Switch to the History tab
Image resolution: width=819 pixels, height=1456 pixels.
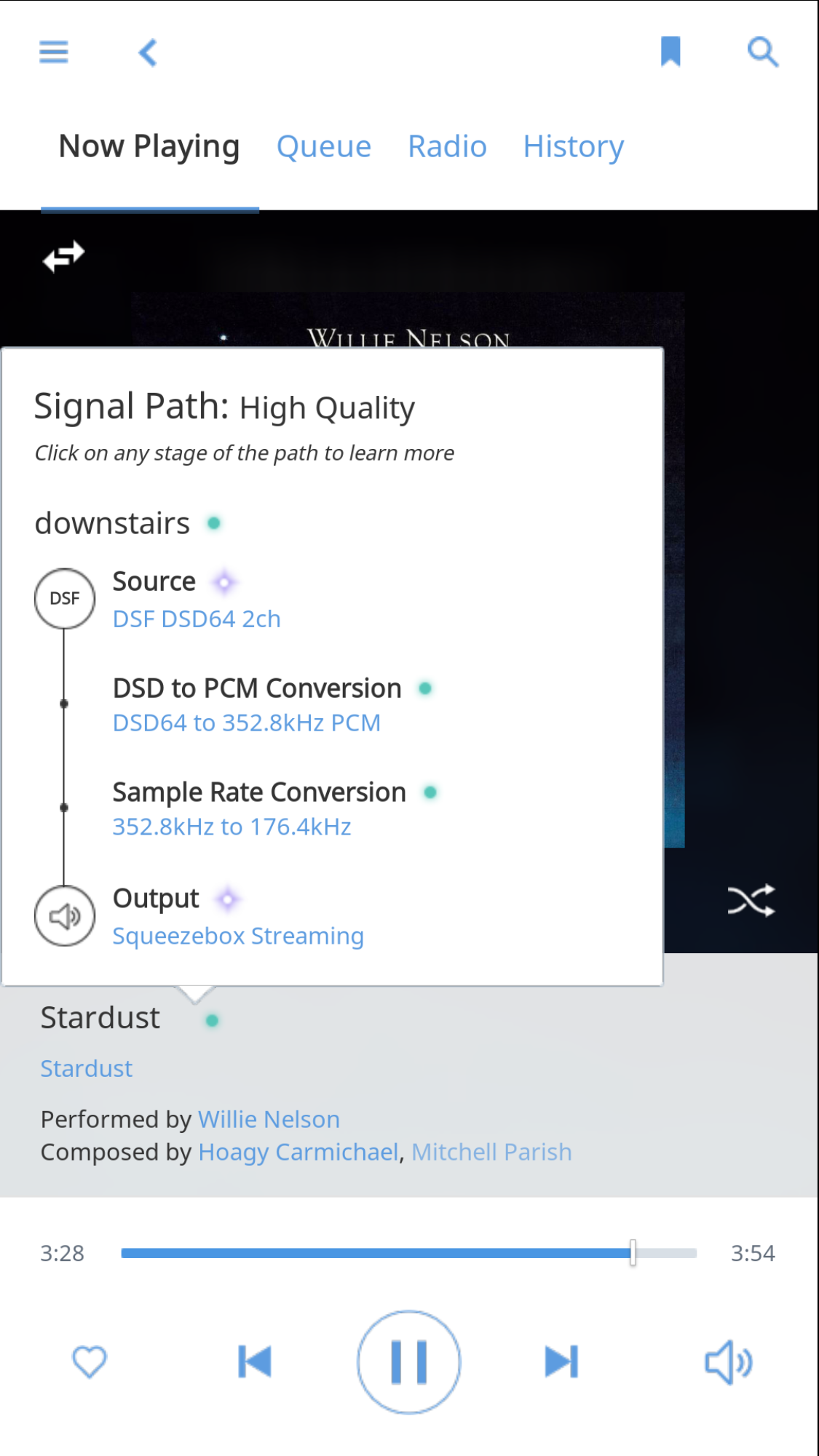click(x=574, y=146)
